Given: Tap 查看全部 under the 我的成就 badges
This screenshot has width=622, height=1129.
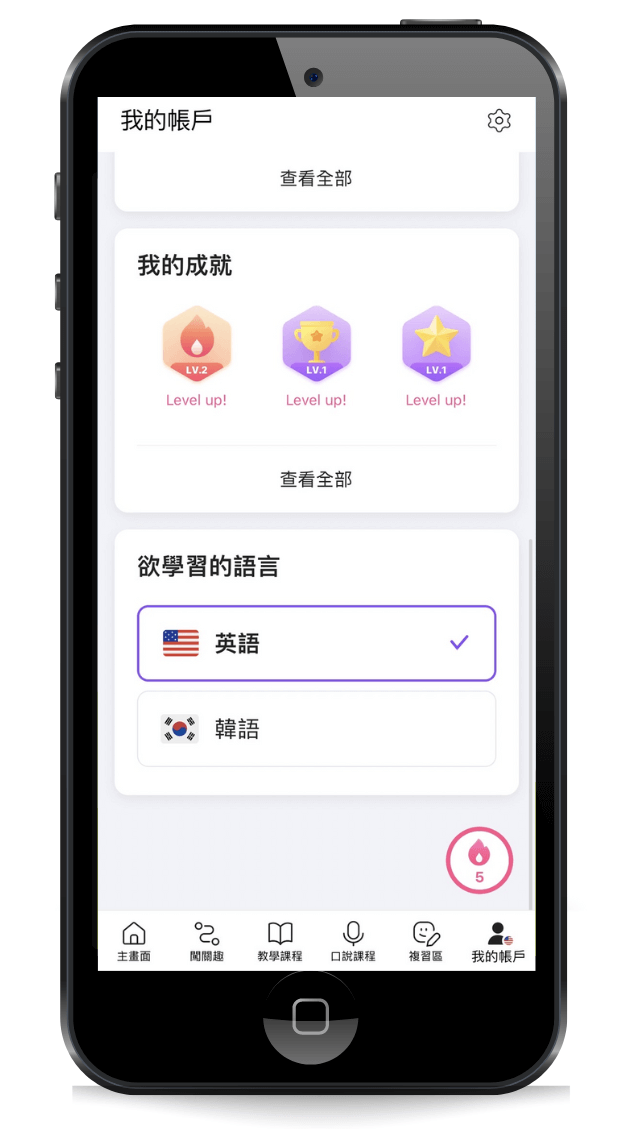Looking at the screenshot, I should point(316,480).
